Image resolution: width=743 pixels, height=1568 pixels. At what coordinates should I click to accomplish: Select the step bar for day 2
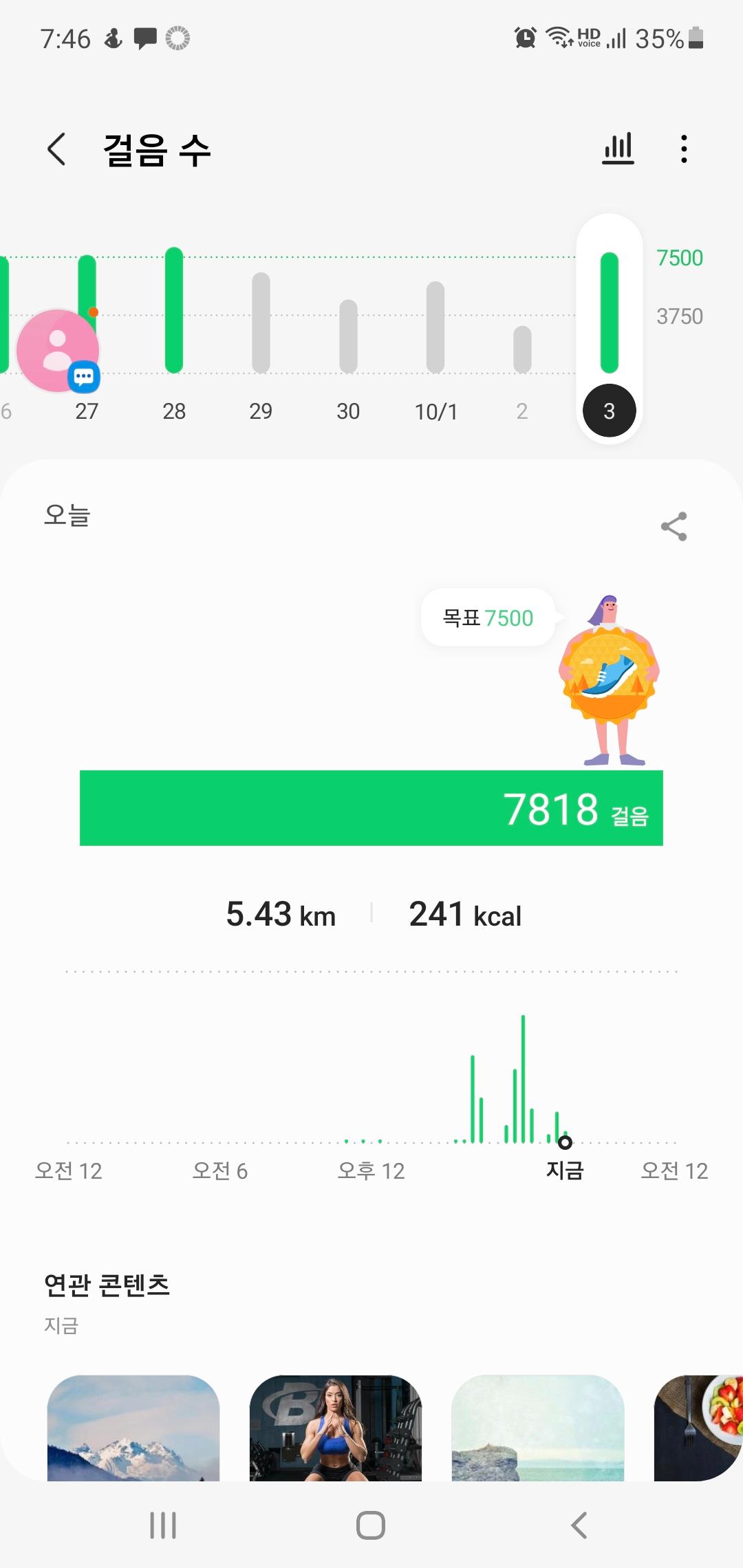(522, 349)
